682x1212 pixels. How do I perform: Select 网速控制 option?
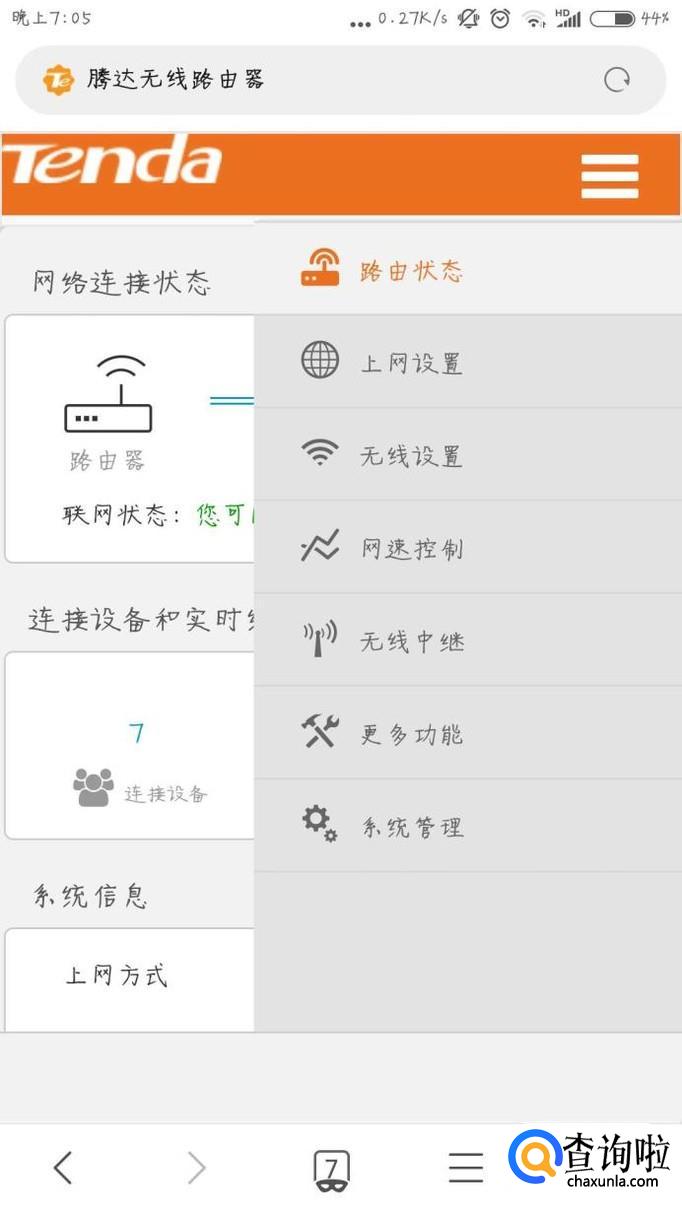[410, 548]
